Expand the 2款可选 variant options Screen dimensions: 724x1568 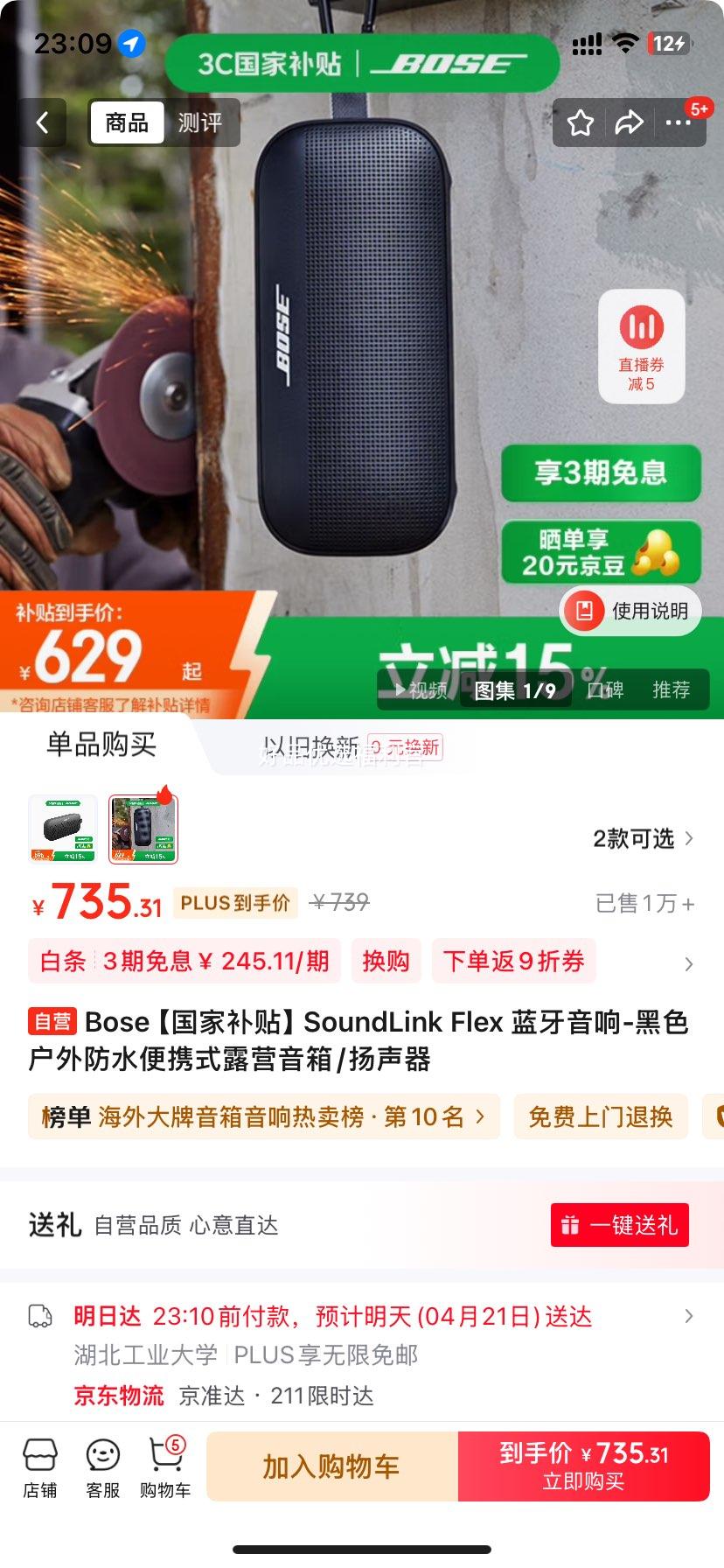click(639, 837)
